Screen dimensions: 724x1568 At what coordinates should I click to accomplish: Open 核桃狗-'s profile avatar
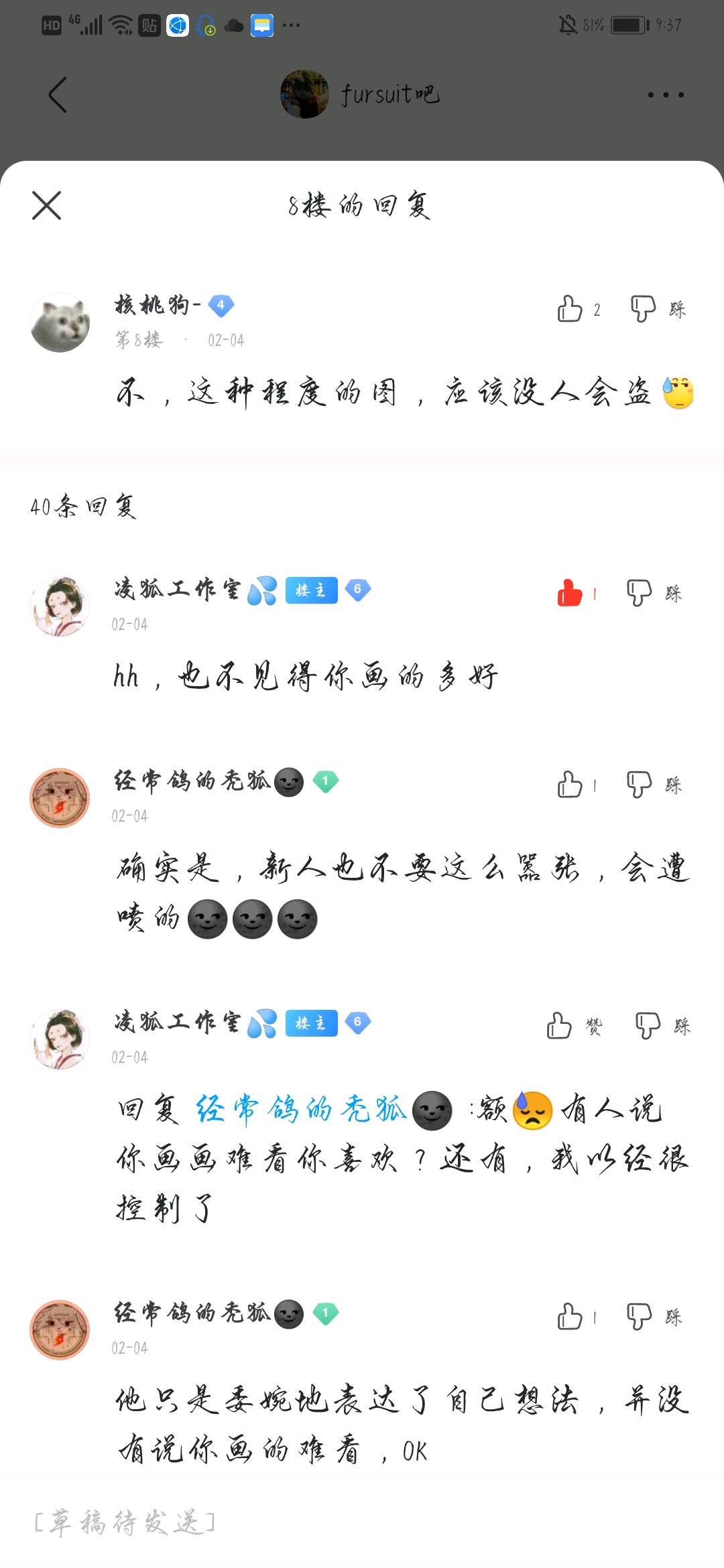(x=60, y=322)
